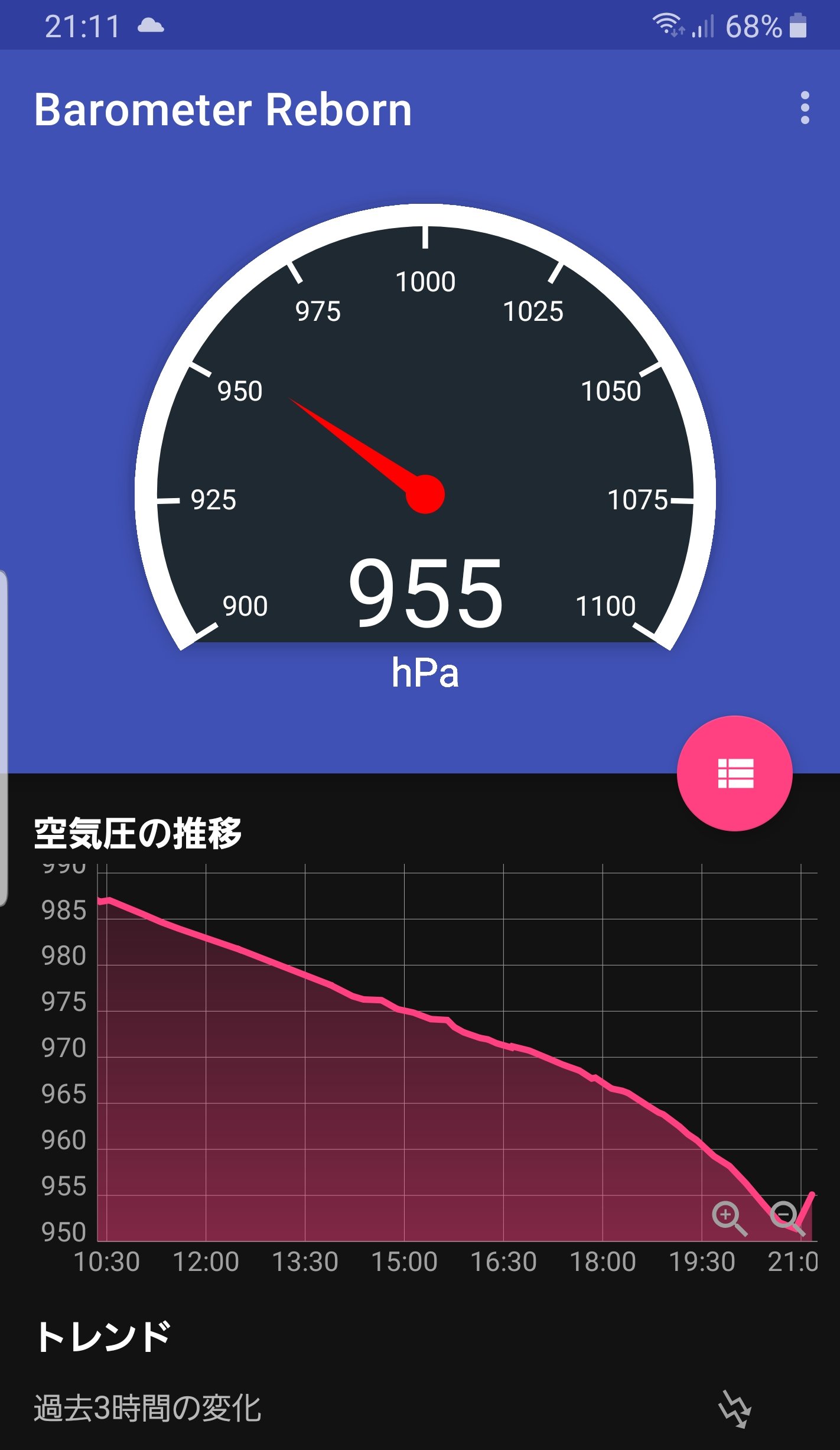Open the three-dot overflow menu

805,108
